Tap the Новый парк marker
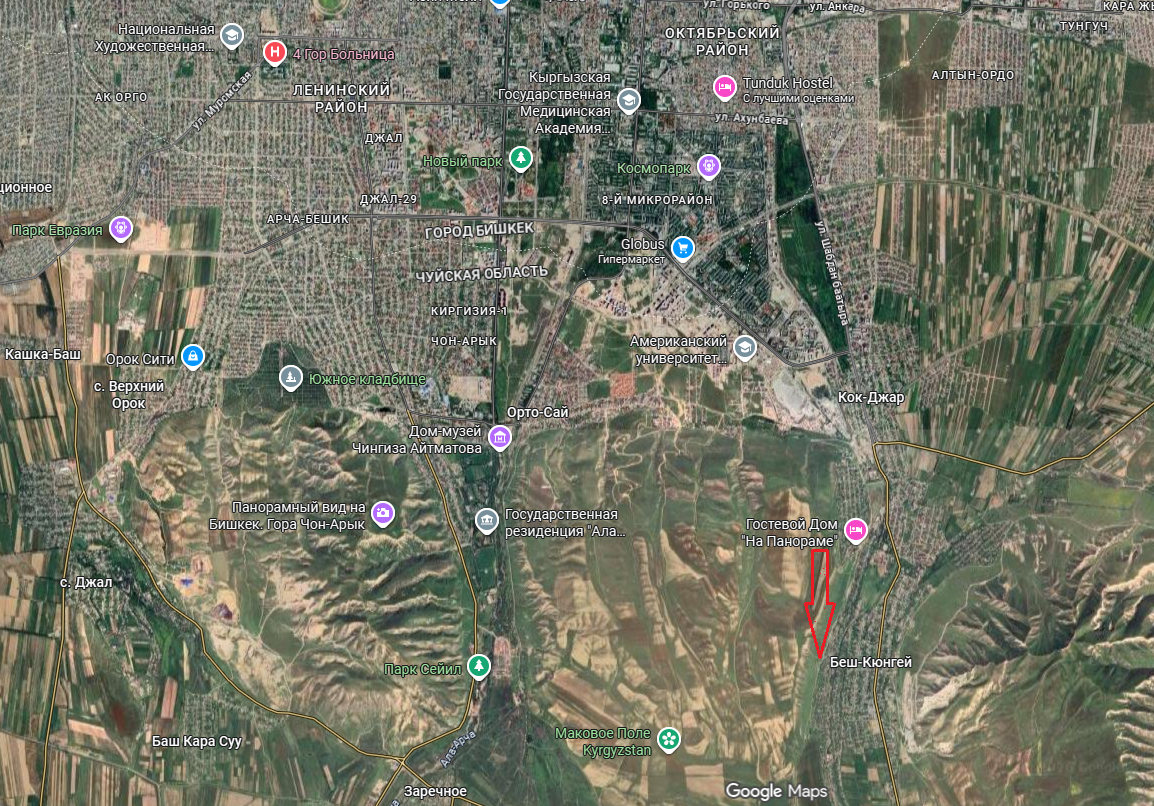Screen dimensions: 1154x806 (520, 158)
